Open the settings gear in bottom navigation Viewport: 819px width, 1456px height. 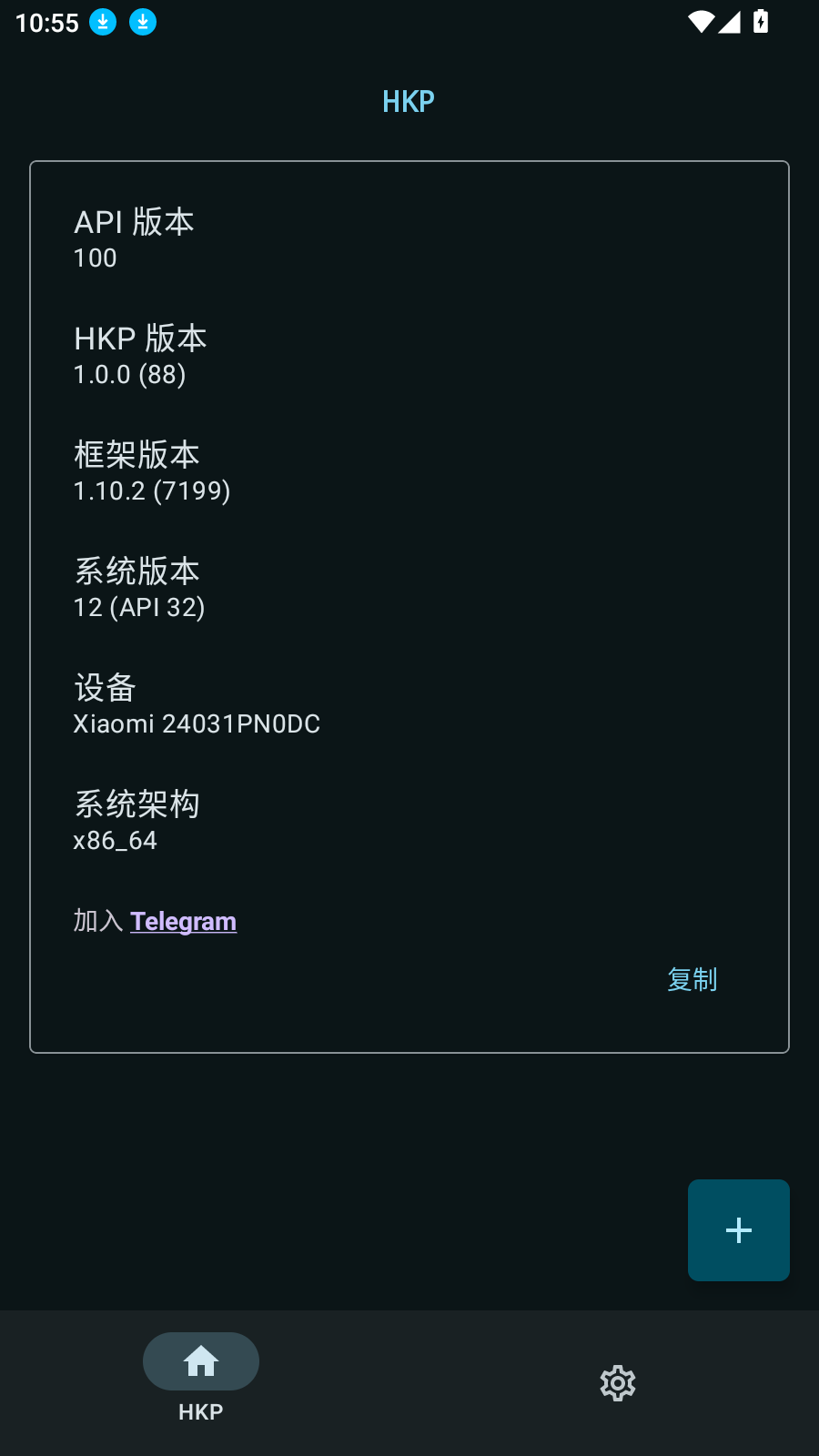[x=617, y=1382]
